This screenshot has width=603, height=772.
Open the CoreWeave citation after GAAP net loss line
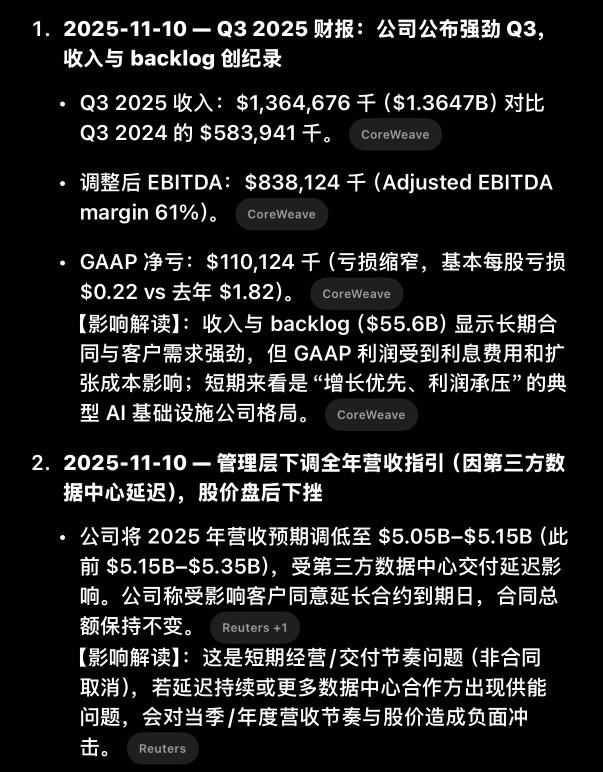click(x=356, y=294)
